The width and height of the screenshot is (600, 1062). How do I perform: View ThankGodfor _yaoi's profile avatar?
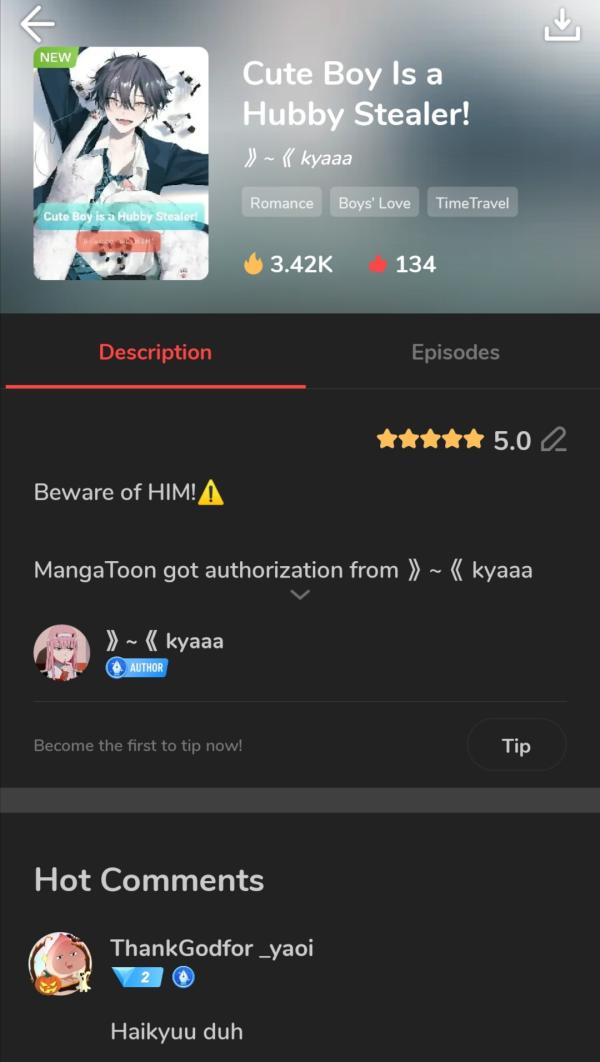pyautogui.click(x=62, y=964)
